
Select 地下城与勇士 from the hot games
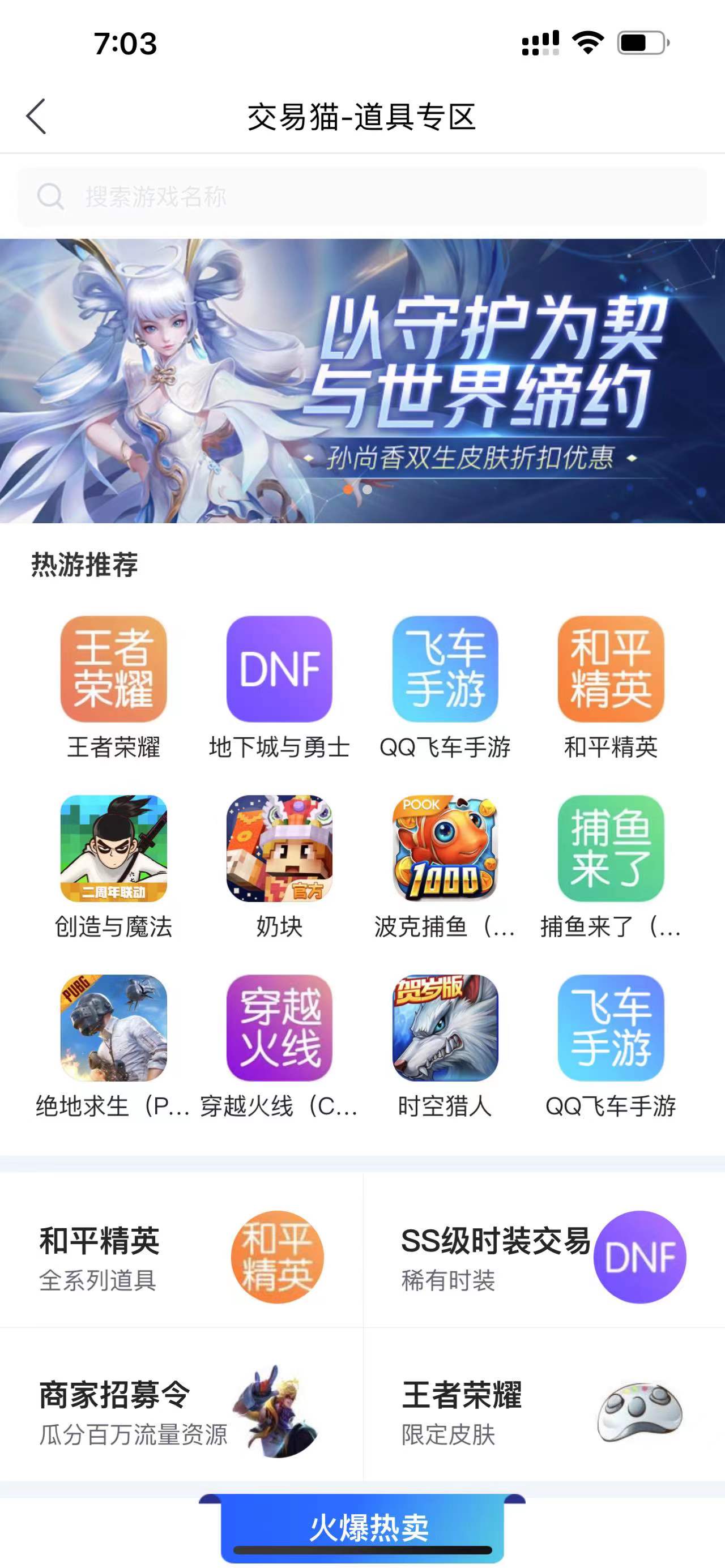pyautogui.click(x=279, y=669)
